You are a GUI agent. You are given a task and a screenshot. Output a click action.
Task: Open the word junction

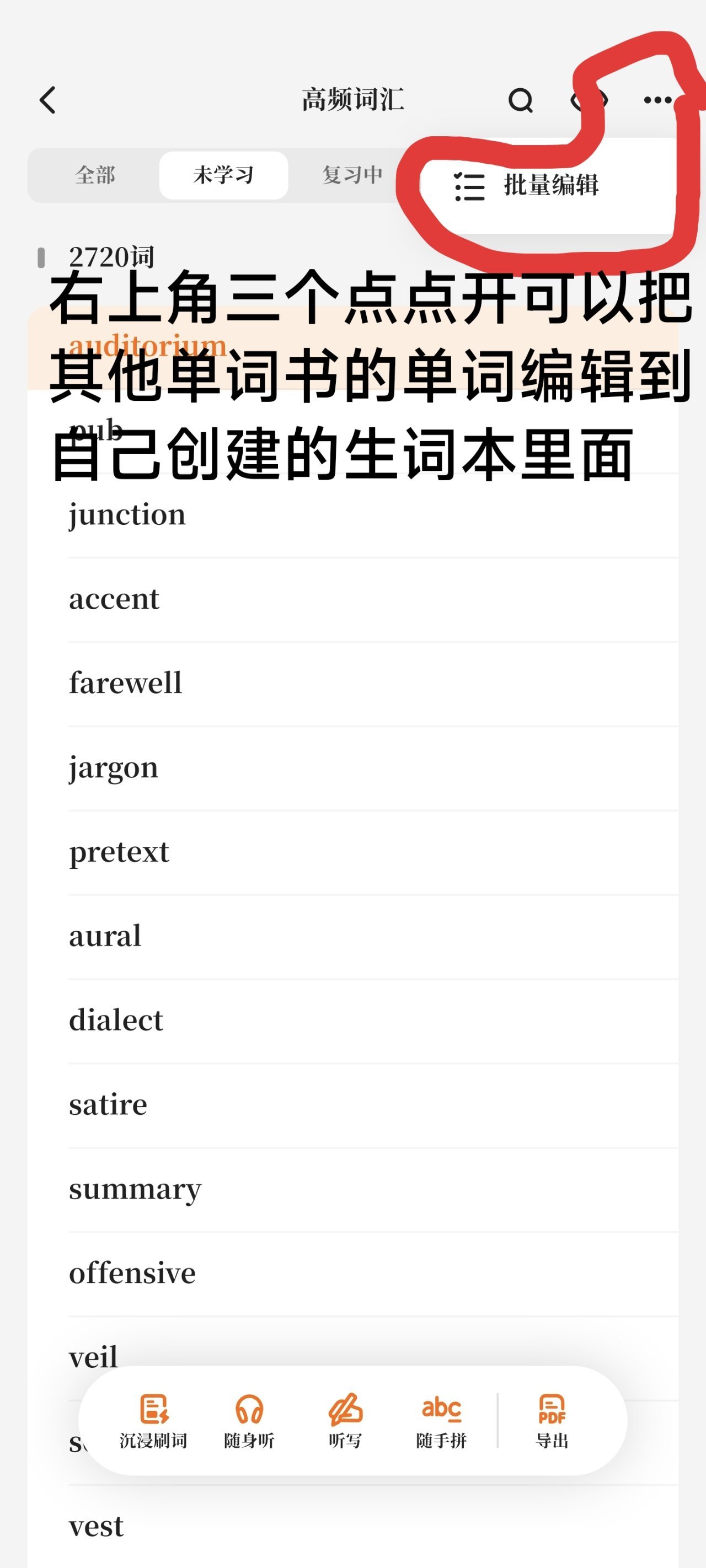pyautogui.click(x=127, y=515)
